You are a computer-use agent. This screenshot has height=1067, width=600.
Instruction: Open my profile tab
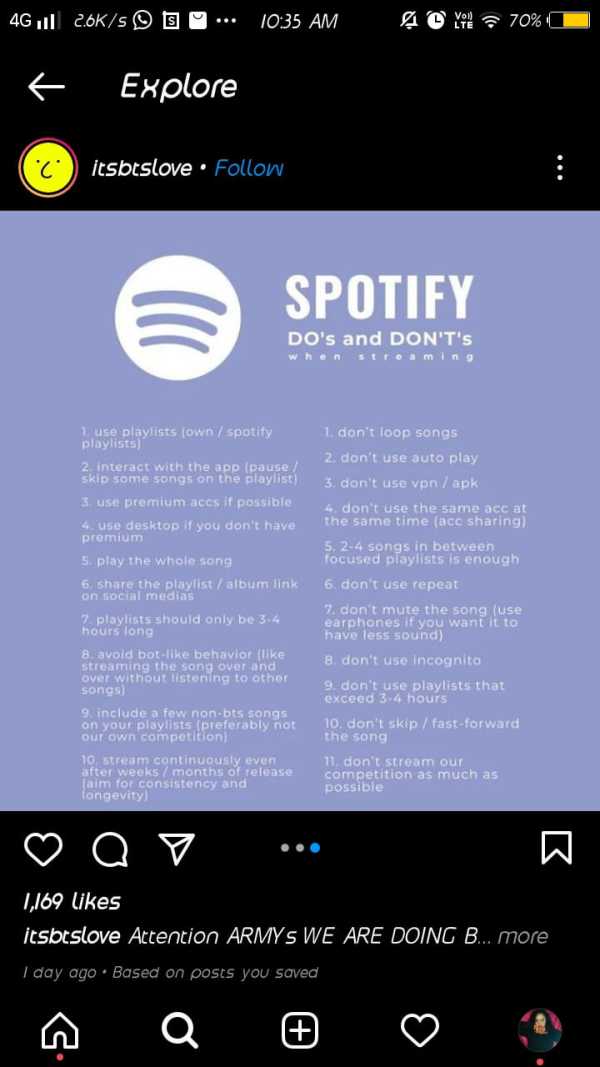pyautogui.click(x=540, y=1030)
